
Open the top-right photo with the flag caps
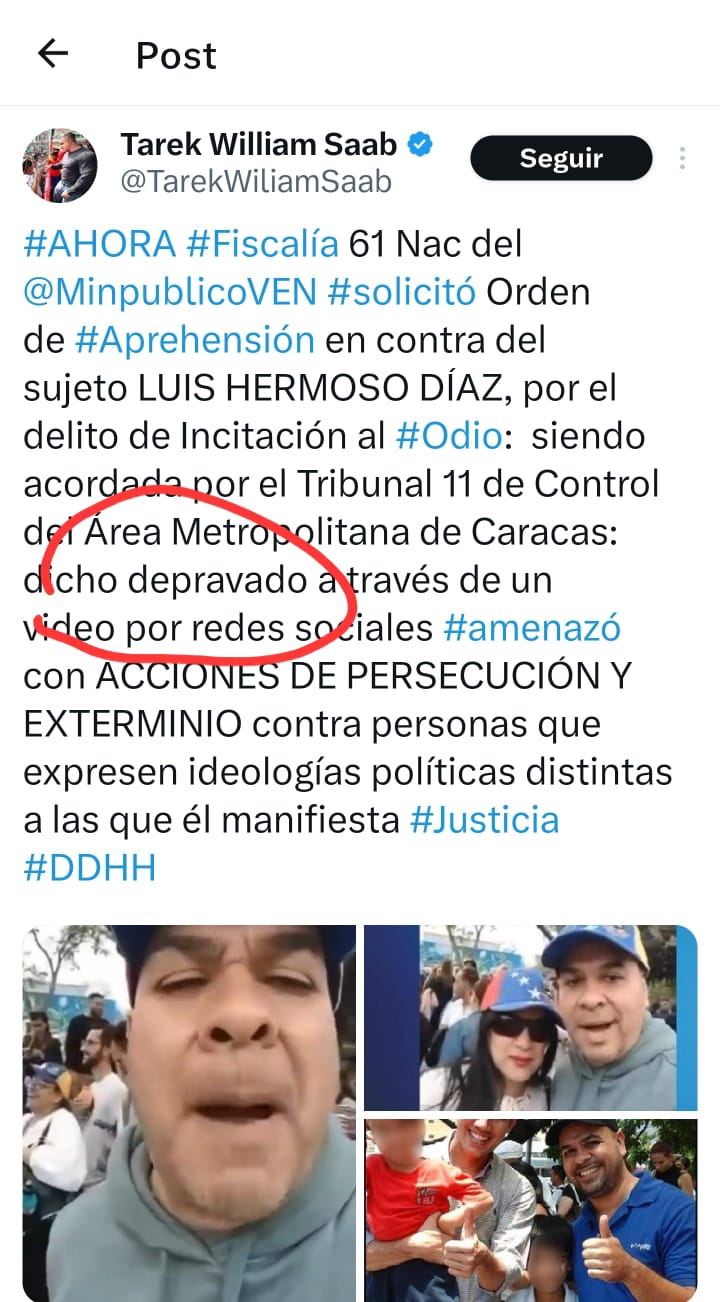530,1017
